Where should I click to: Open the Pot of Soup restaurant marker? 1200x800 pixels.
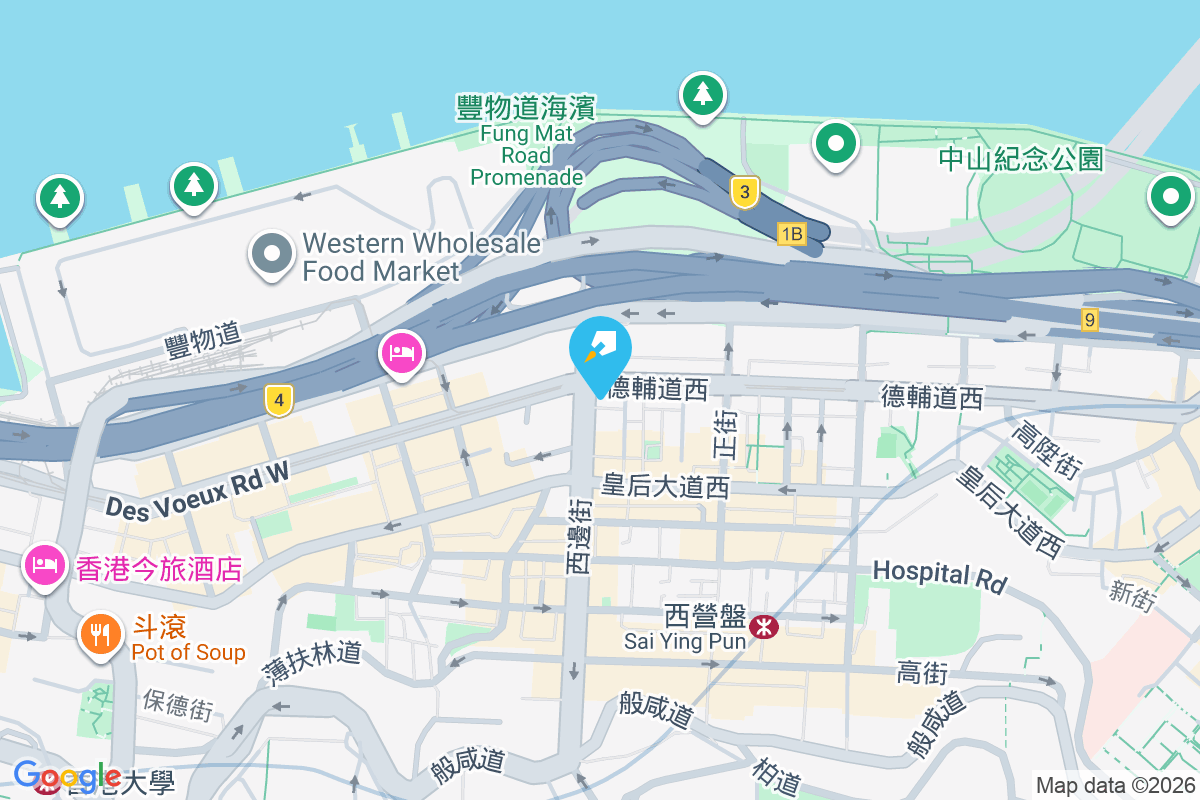101,634
